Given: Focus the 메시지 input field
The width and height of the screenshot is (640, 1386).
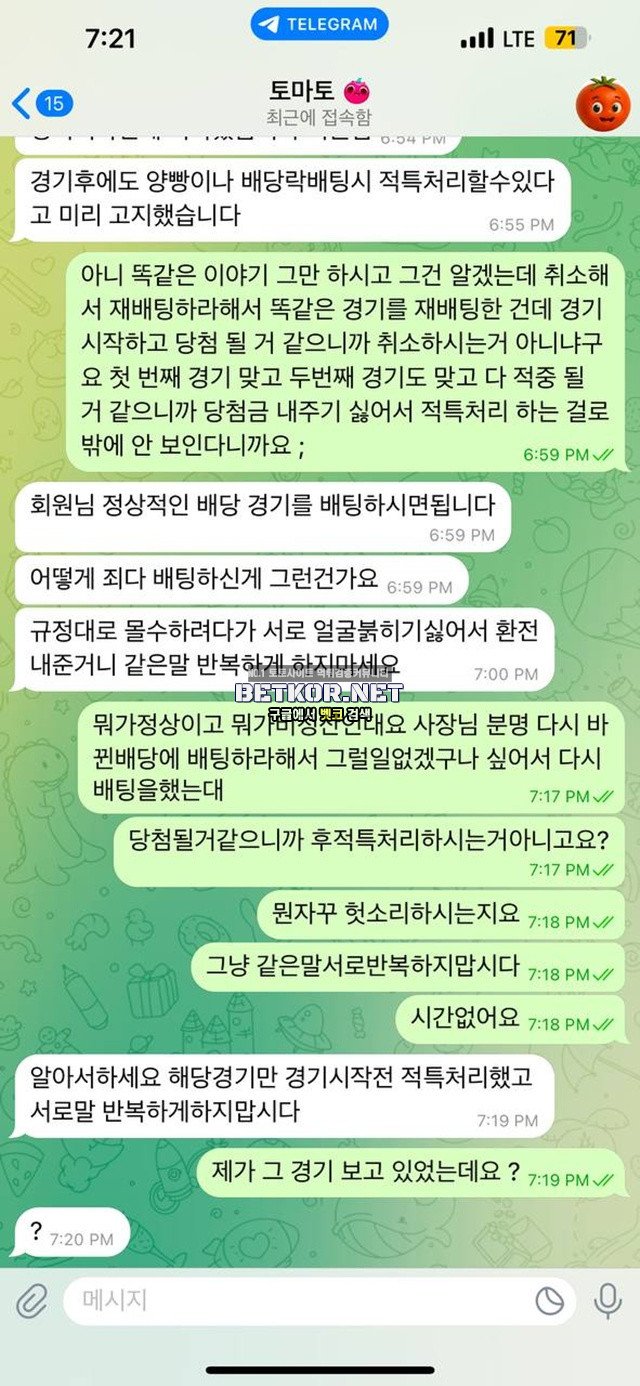Looking at the screenshot, I should coord(300,1300).
